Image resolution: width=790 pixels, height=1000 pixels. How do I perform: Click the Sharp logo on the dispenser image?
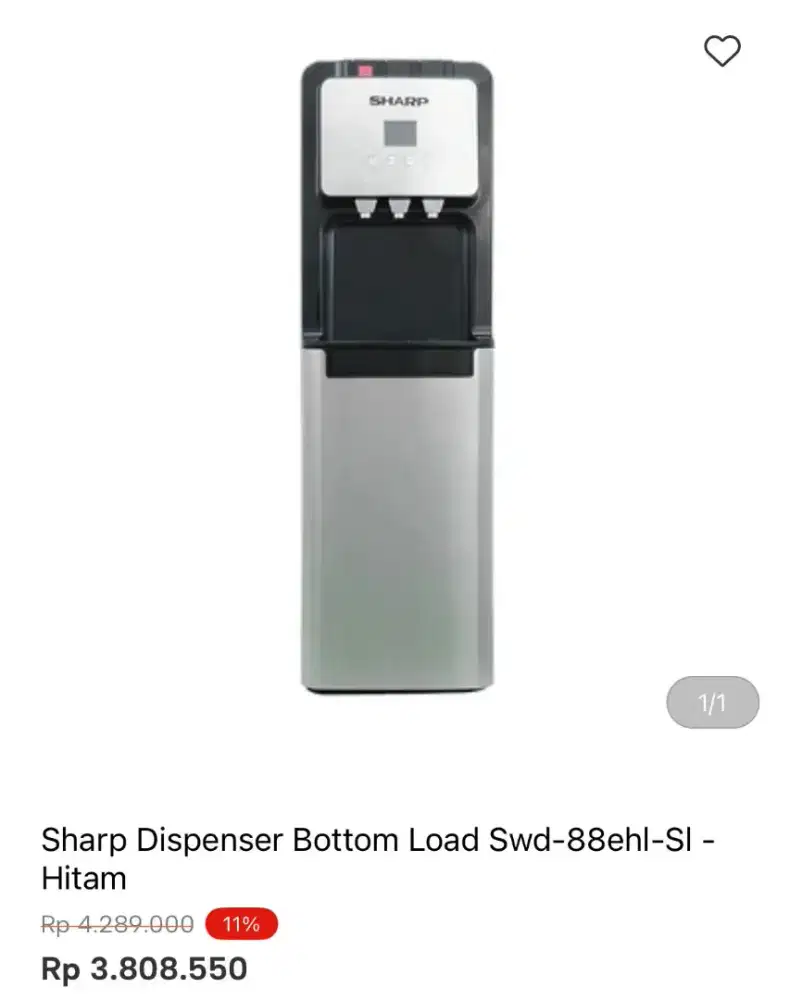tap(397, 101)
